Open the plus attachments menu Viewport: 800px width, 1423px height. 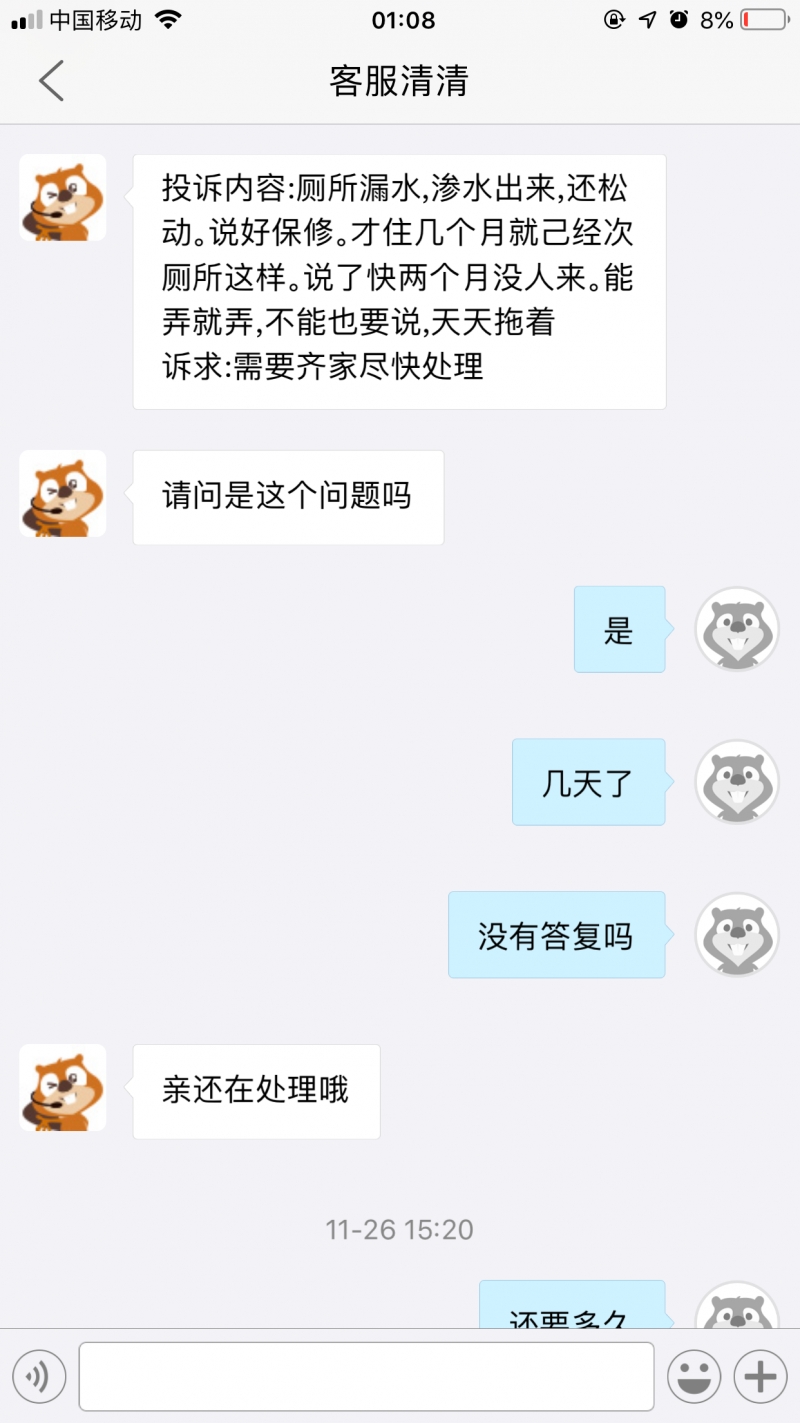760,1377
